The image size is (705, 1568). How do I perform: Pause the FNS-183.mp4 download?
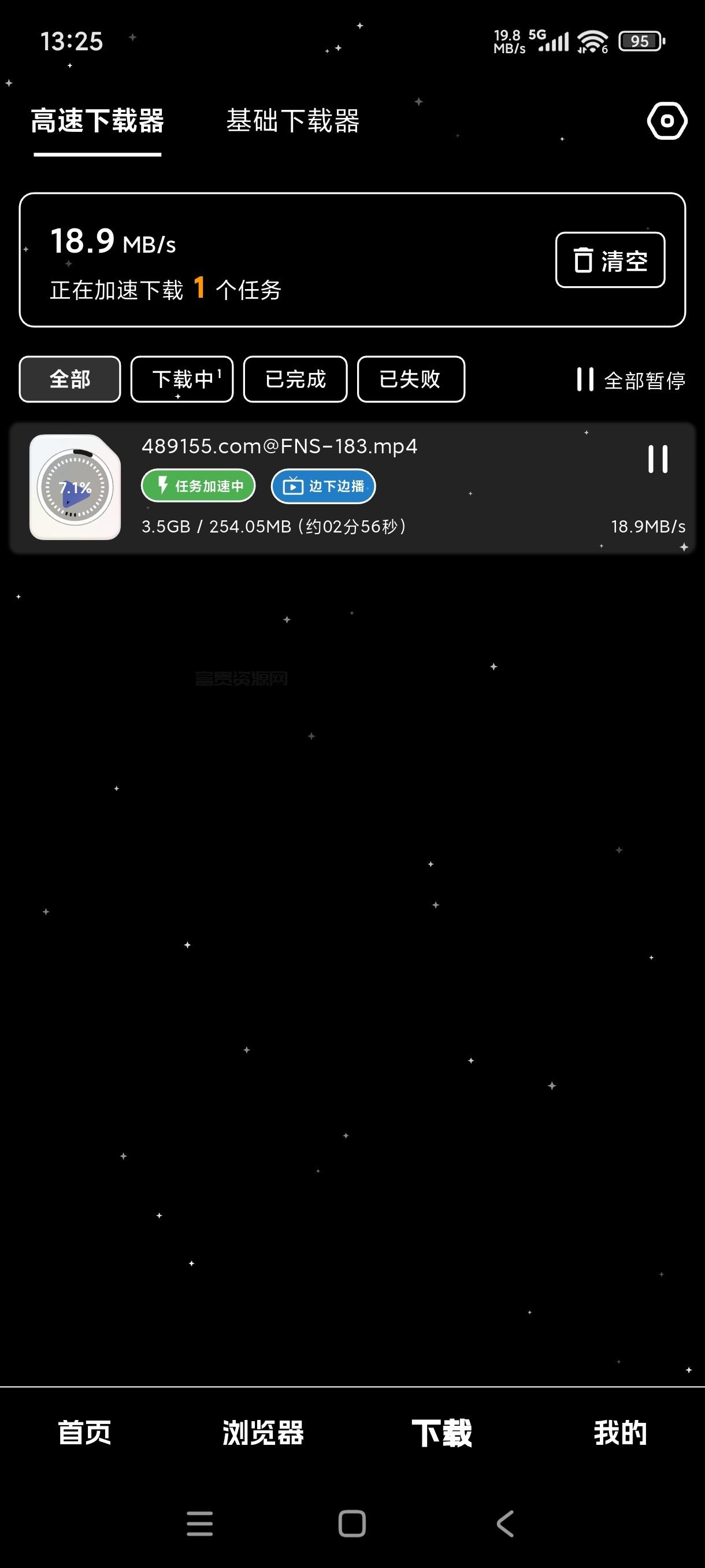point(658,459)
